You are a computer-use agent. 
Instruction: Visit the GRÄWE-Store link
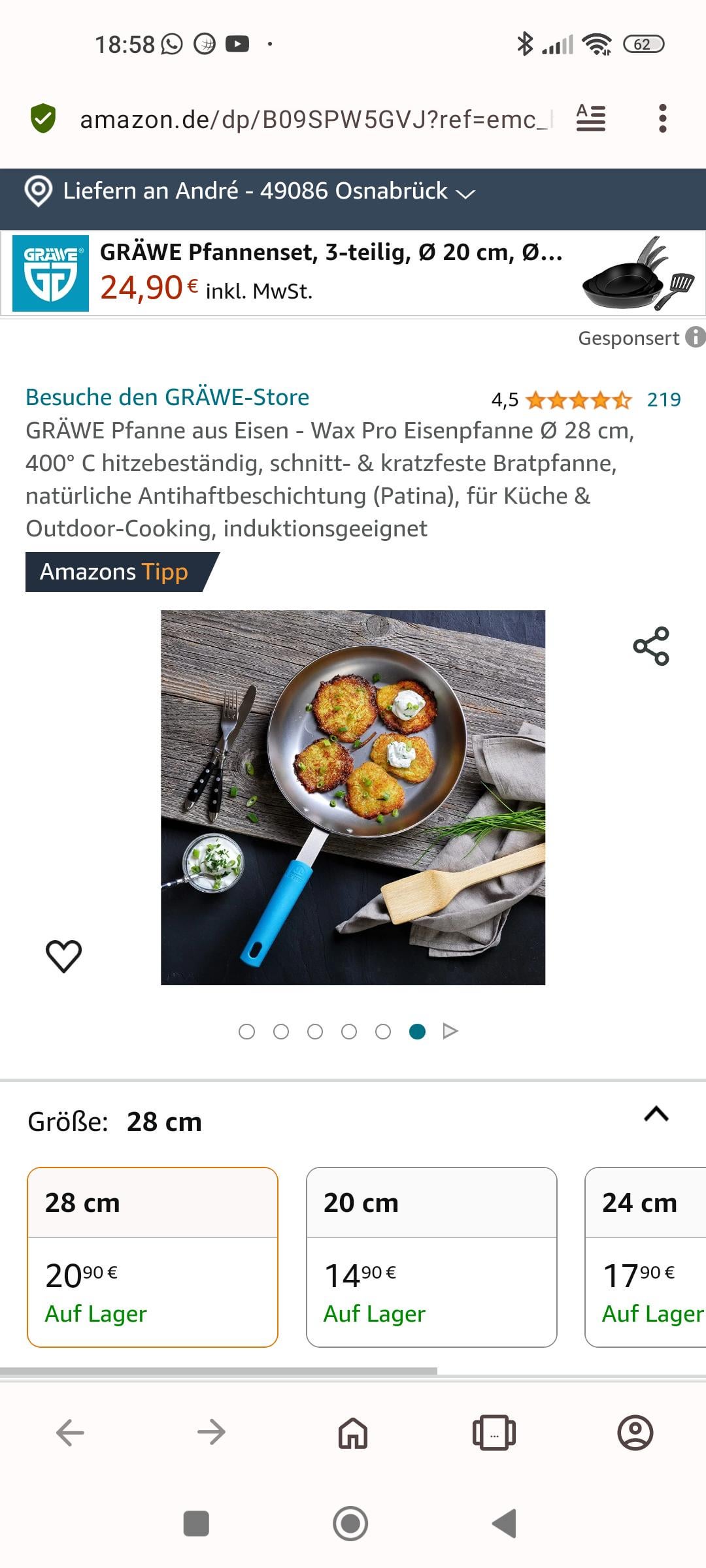[x=167, y=397]
